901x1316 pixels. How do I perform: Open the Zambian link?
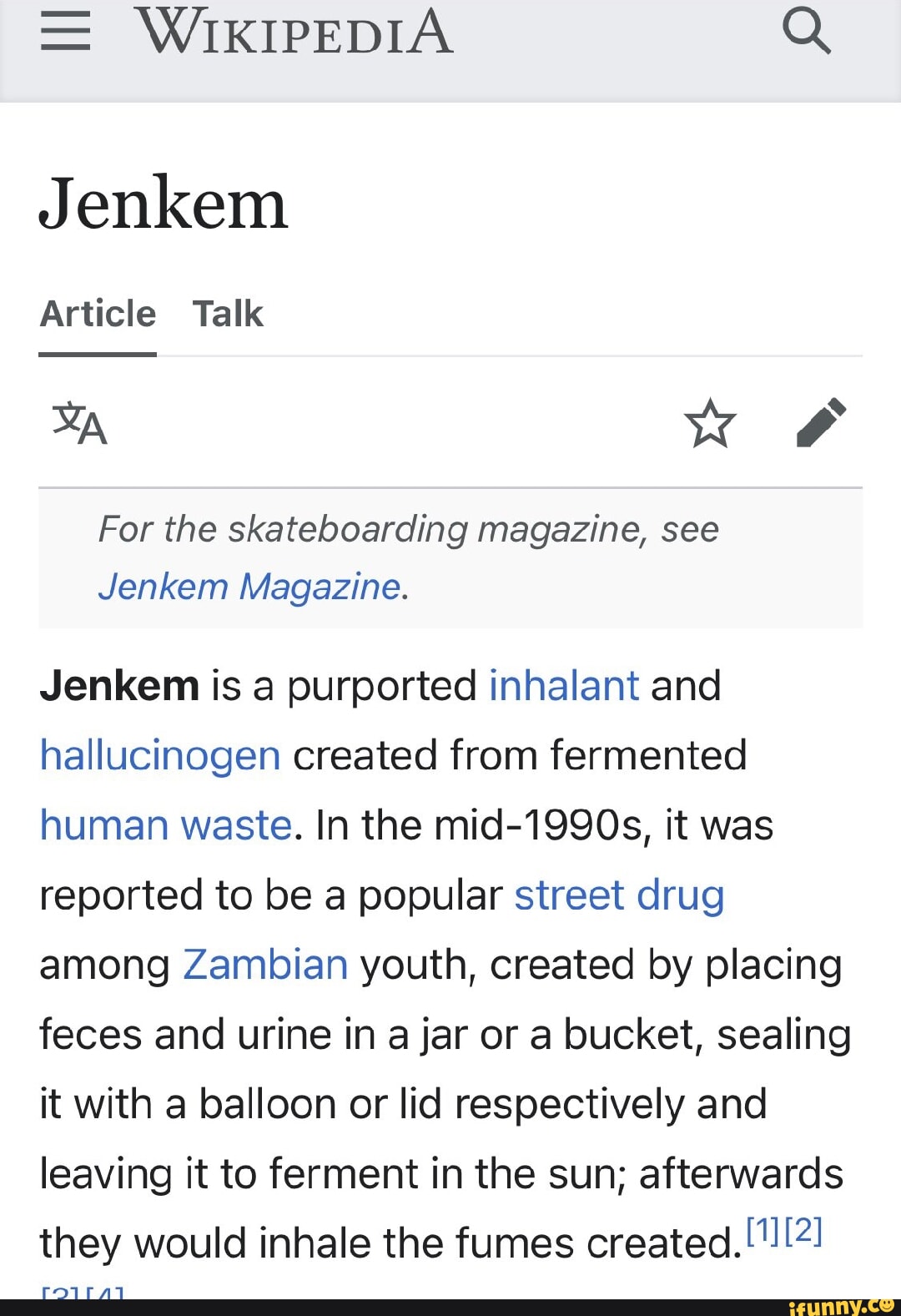coord(265,965)
